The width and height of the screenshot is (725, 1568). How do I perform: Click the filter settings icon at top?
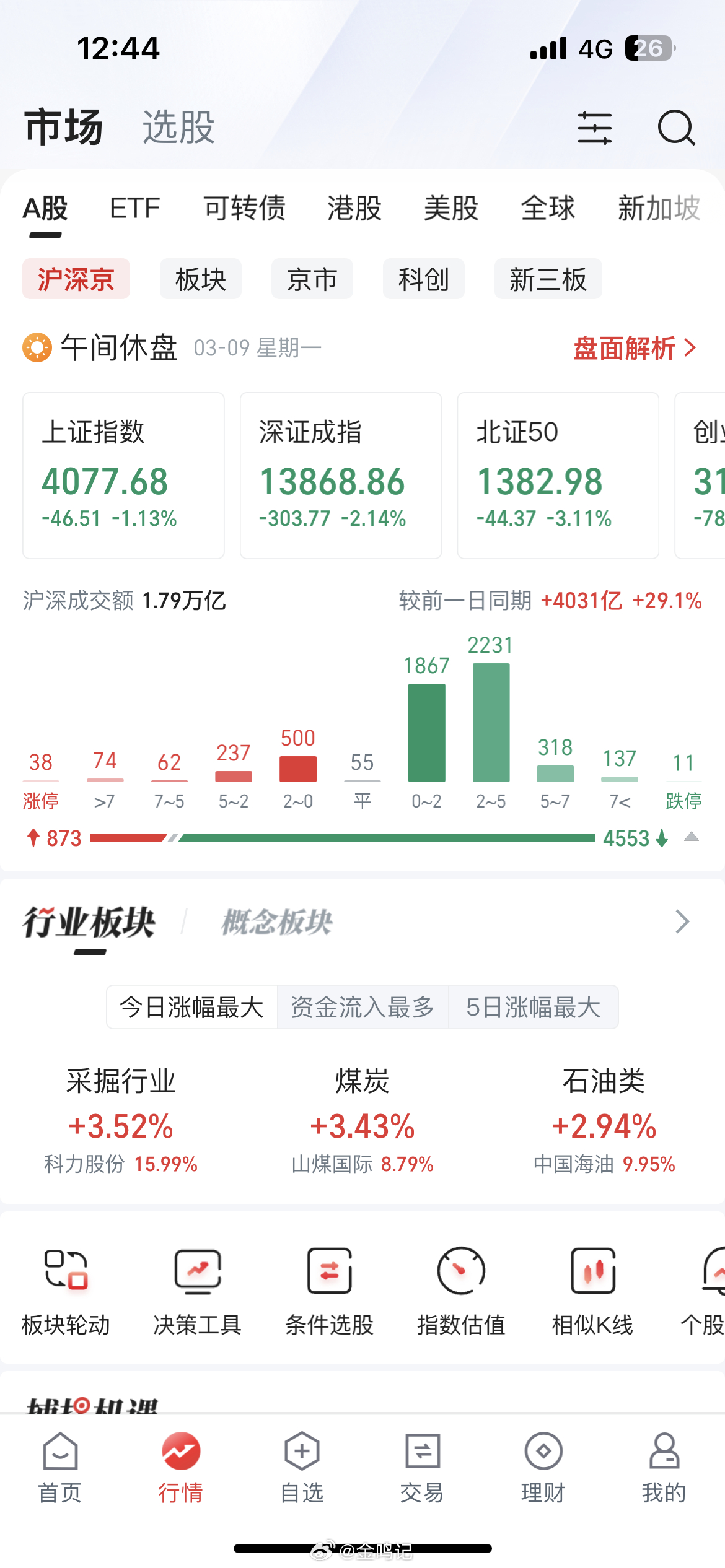tap(594, 128)
